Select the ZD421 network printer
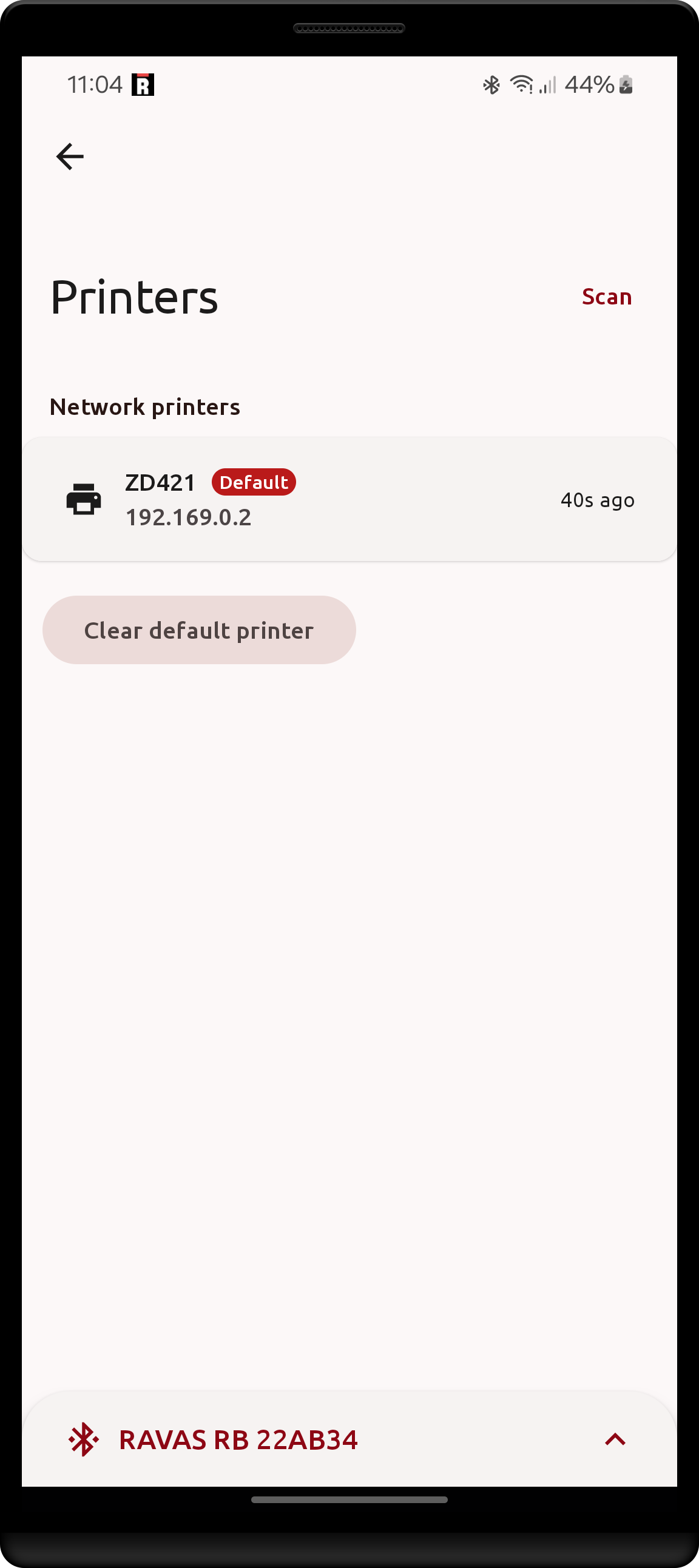Viewport: 699px width, 1568px height. coord(349,499)
